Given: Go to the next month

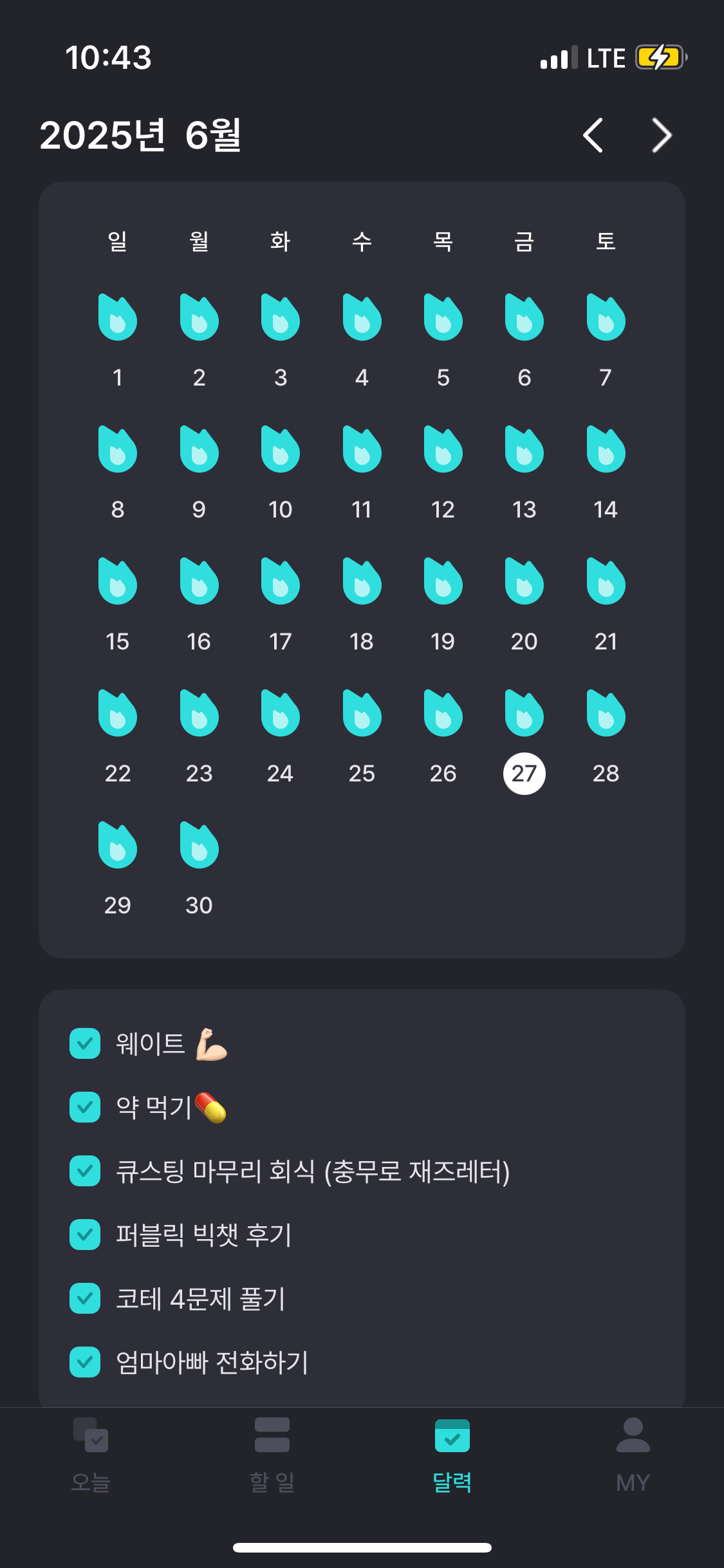Looking at the screenshot, I should (x=661, y=135).
